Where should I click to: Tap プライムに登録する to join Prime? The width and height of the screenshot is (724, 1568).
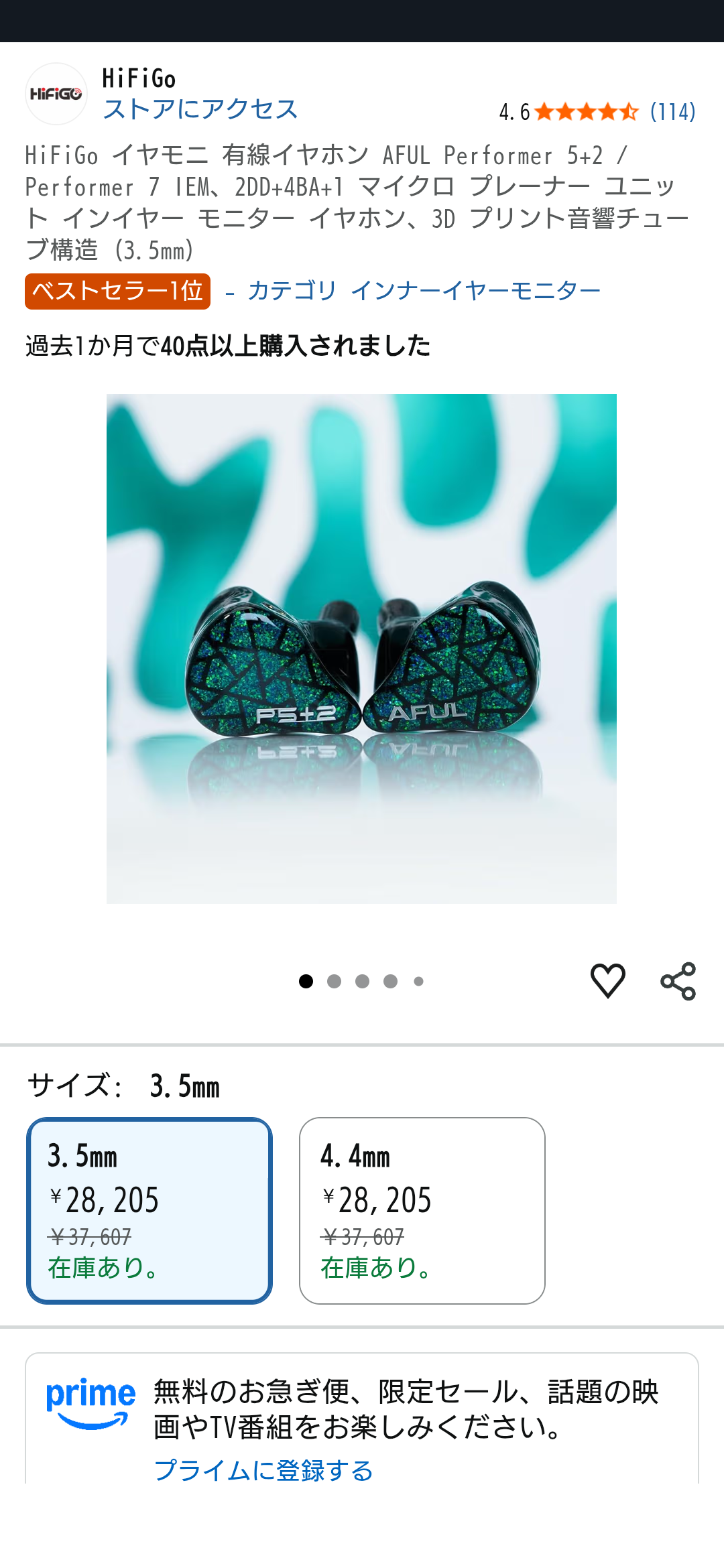[x=263, y=1470]
